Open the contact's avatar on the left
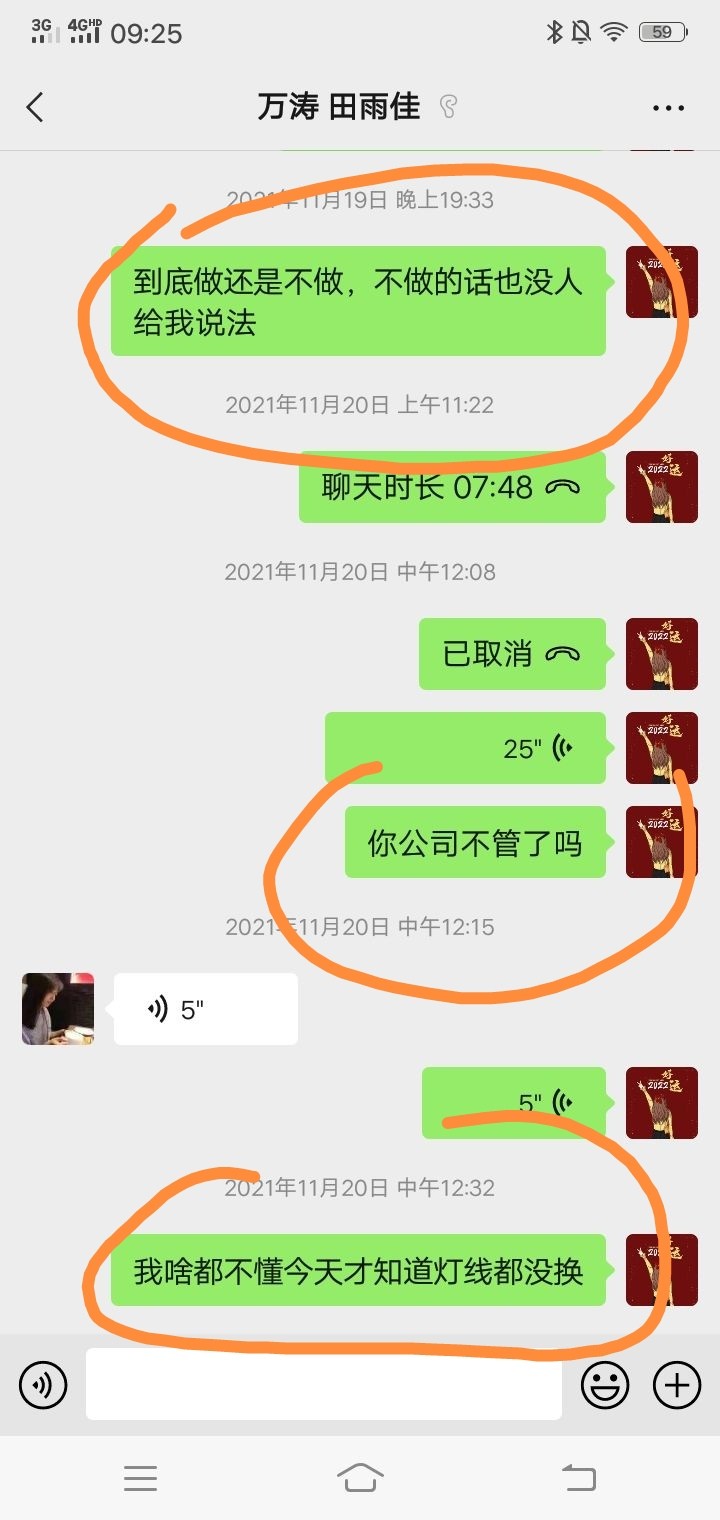The image size is (720, 1520). click(58, 1009)
